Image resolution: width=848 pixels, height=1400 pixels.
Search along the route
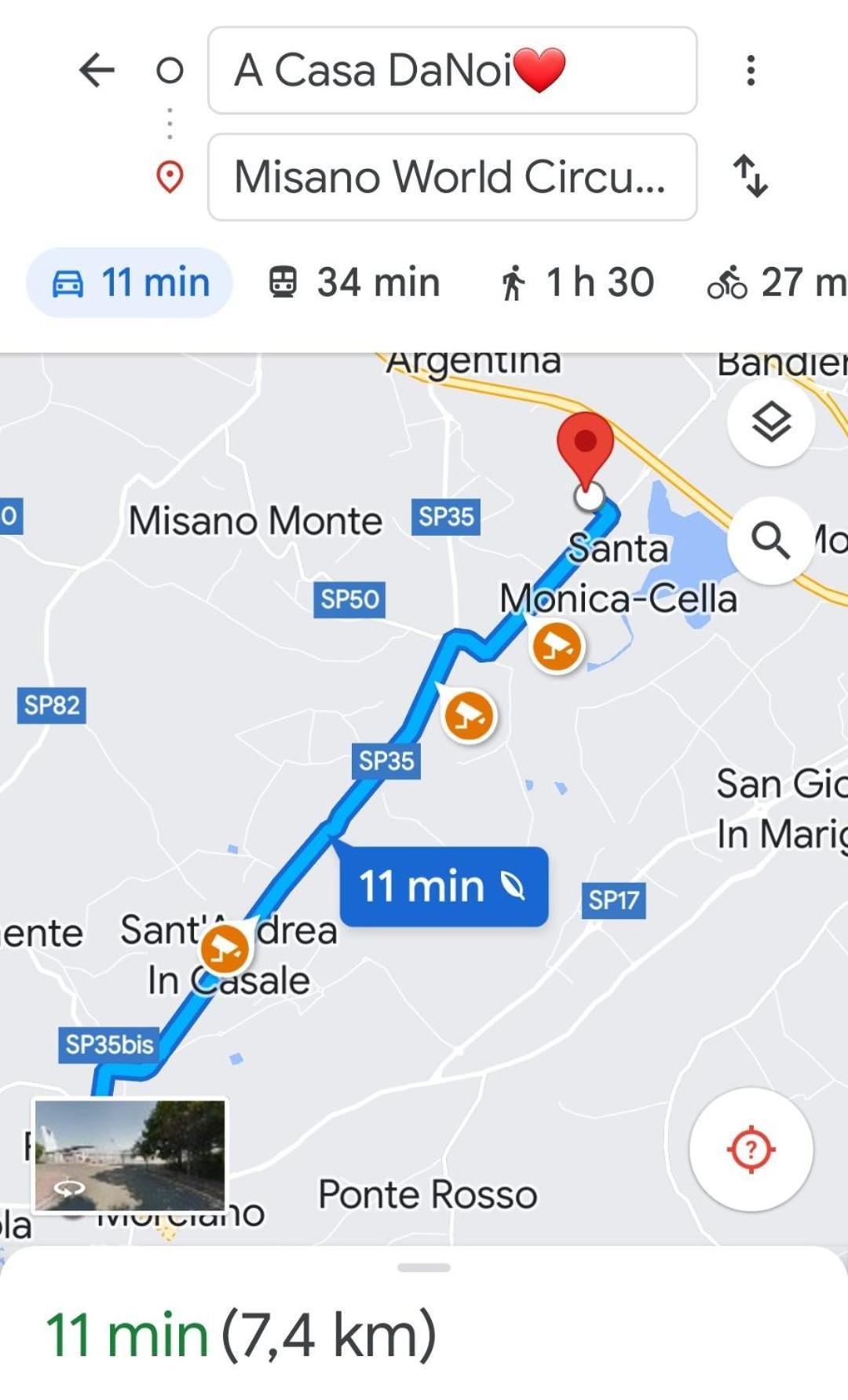point(771,541)
